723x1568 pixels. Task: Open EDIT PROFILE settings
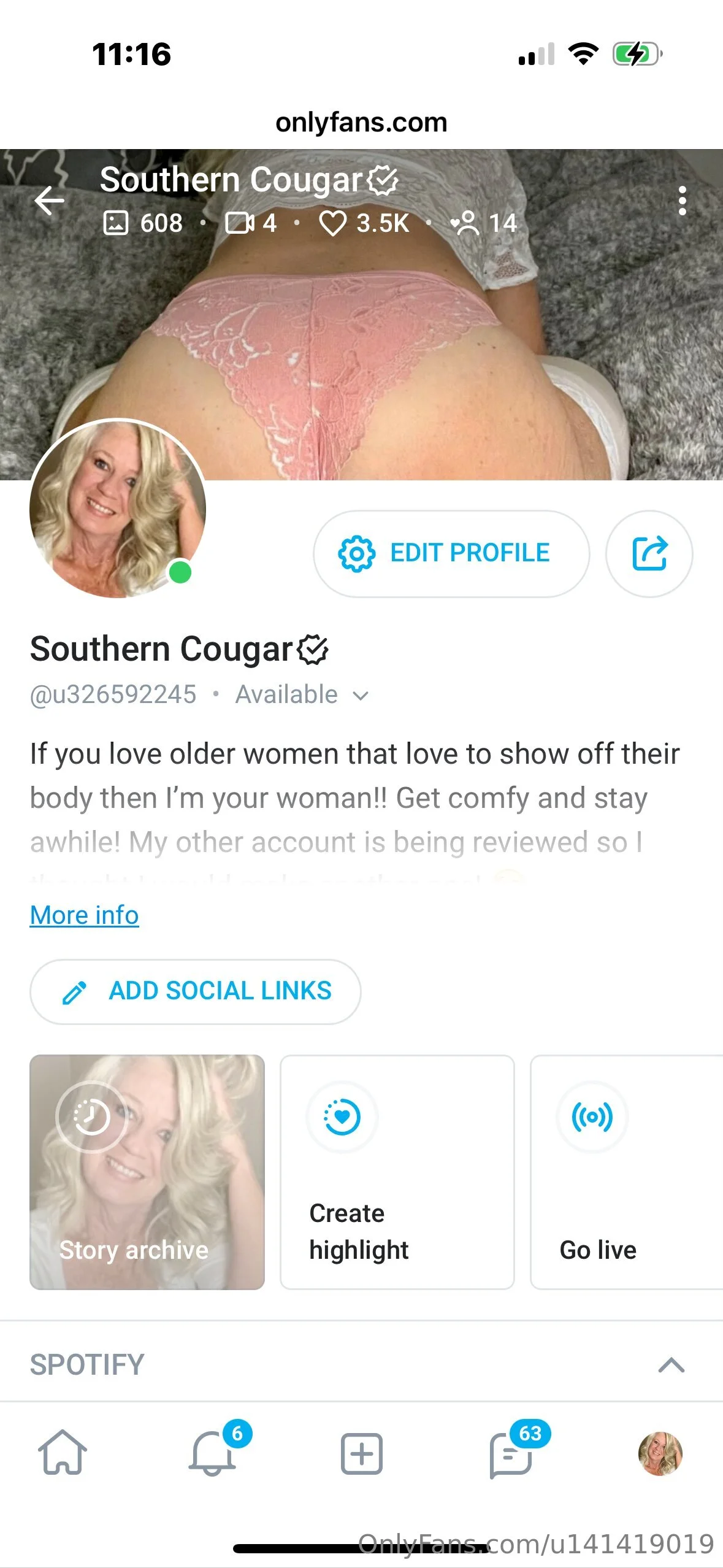pos(451,553)
